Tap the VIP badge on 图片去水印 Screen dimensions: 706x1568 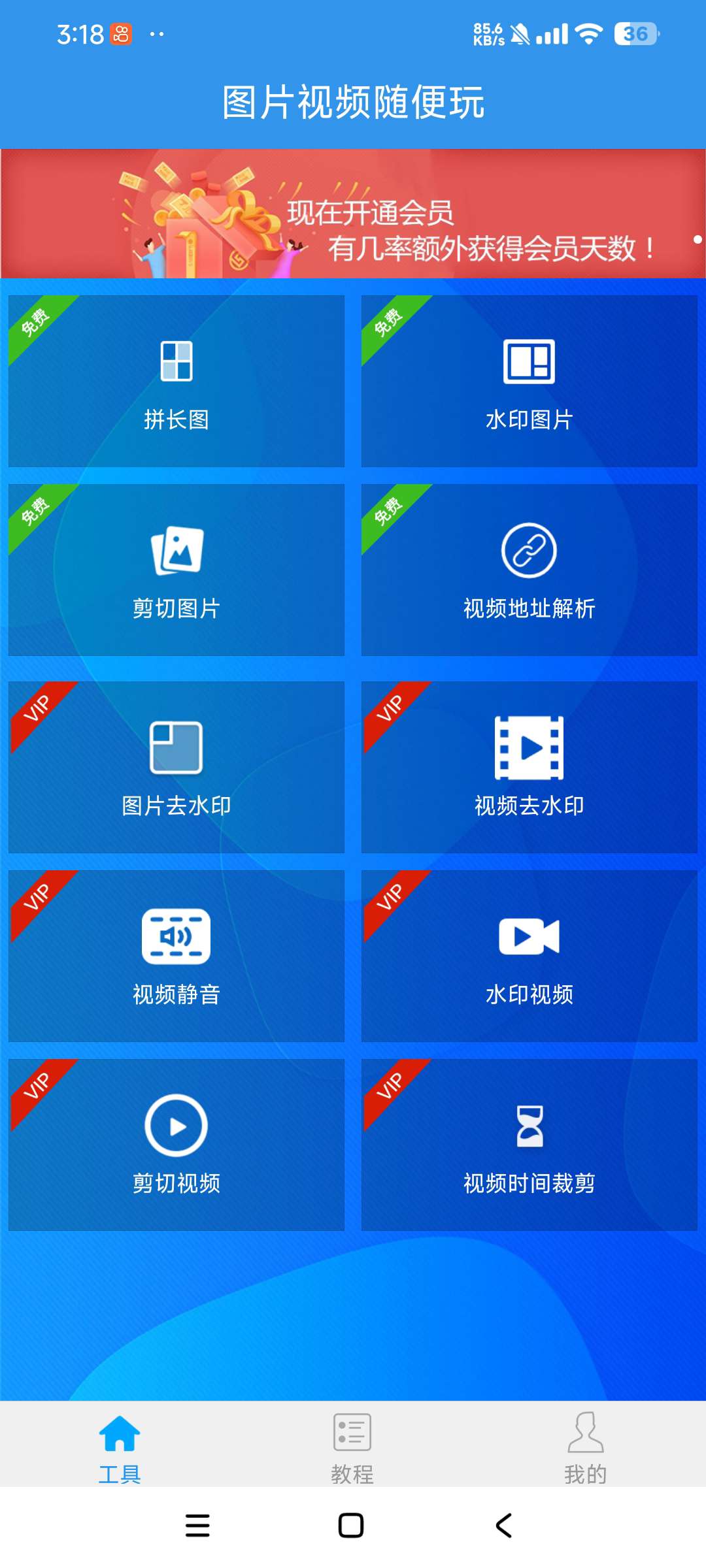(38, 709)
